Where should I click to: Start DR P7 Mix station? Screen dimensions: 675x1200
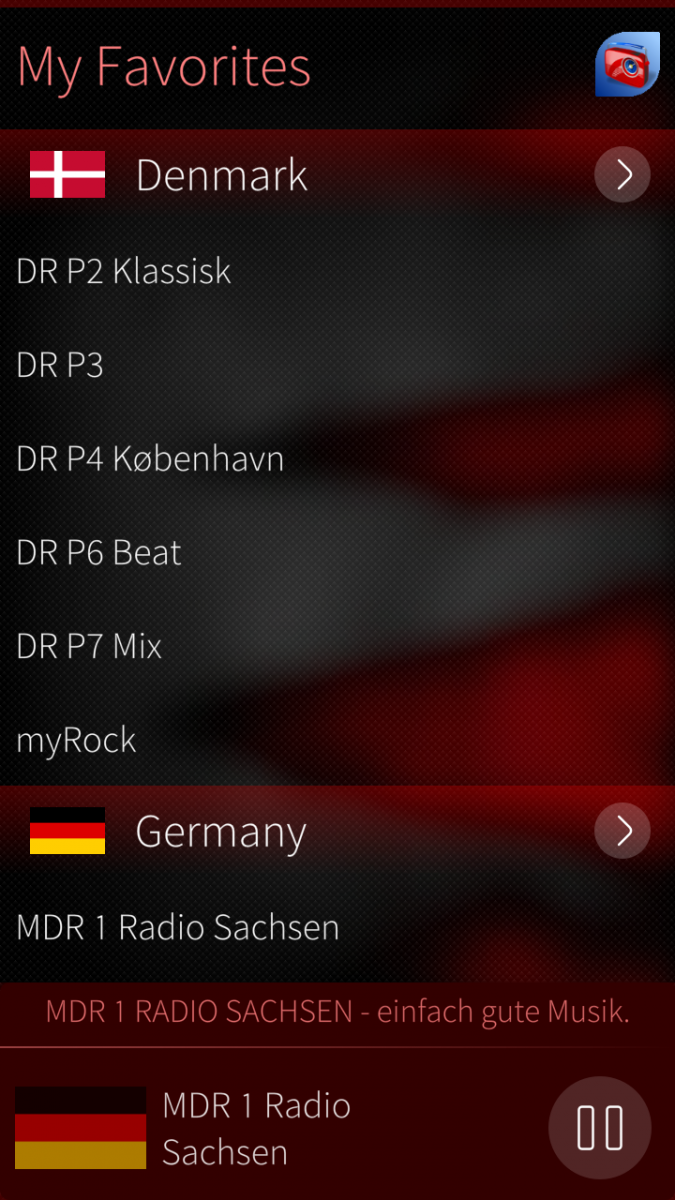[89, 647]
